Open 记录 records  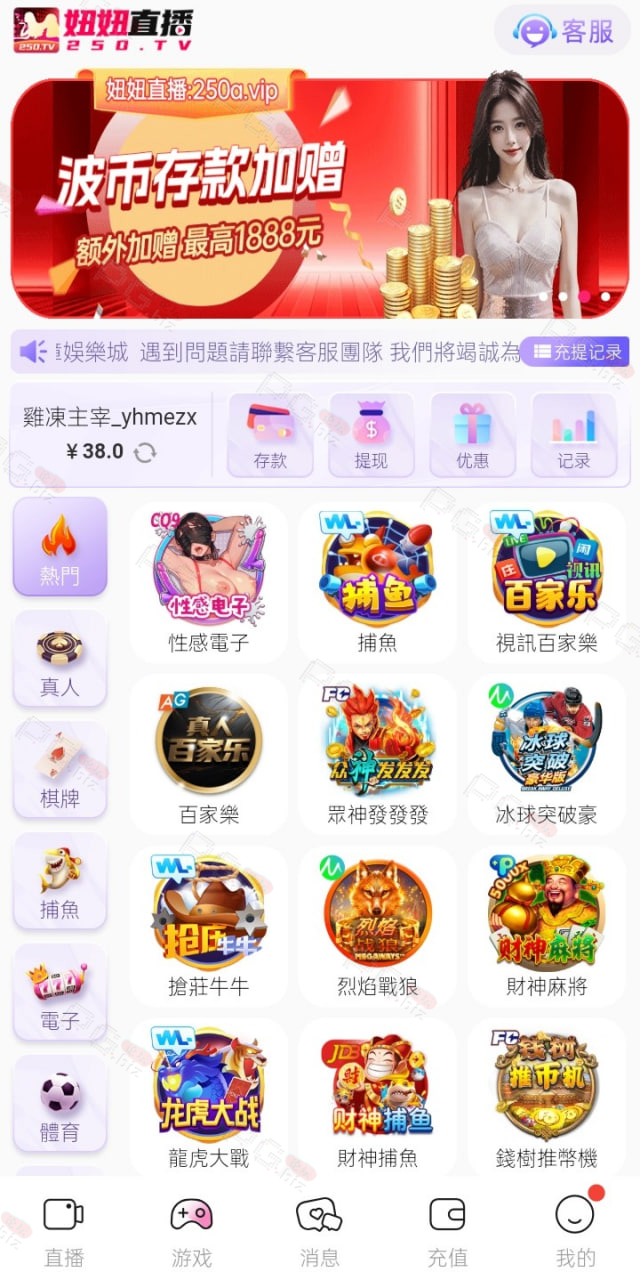tap(574, 434)
